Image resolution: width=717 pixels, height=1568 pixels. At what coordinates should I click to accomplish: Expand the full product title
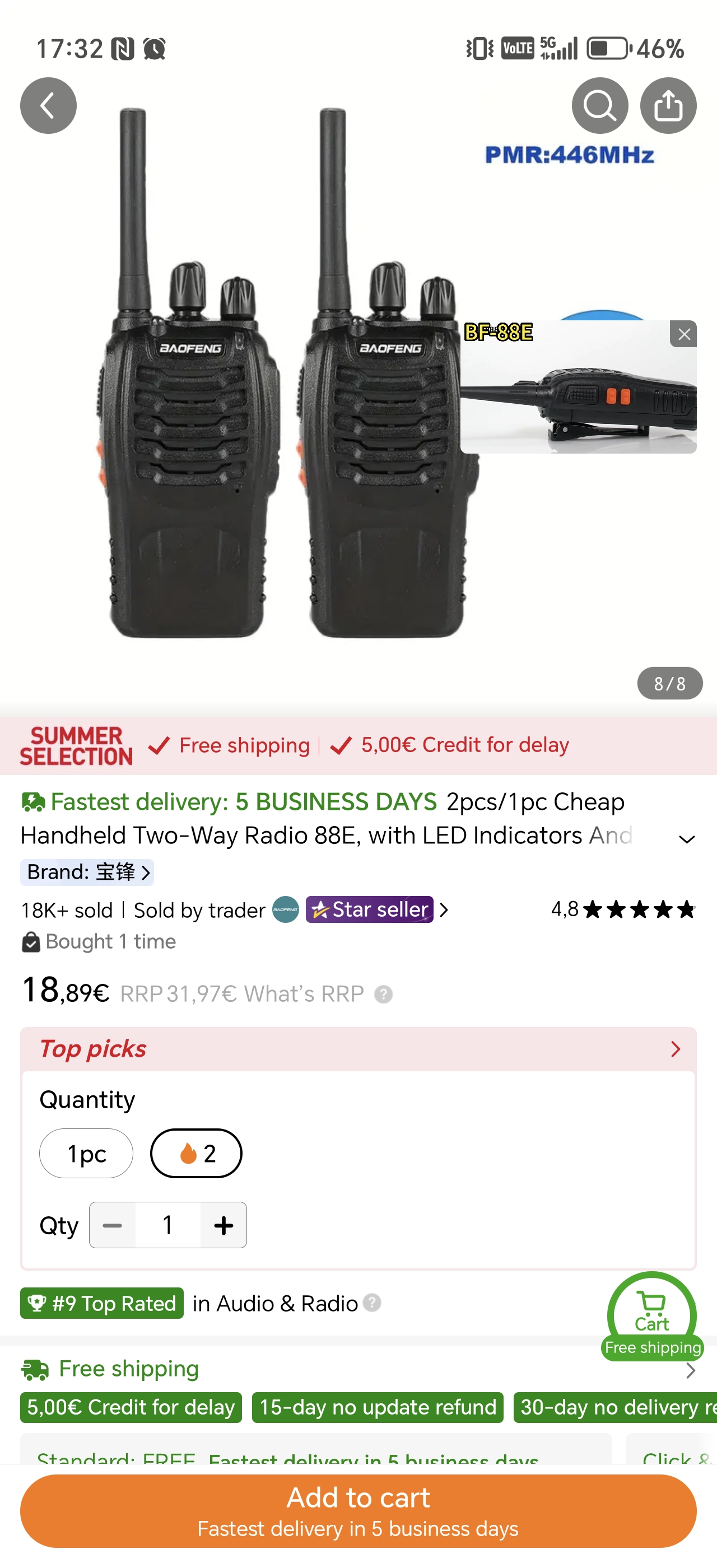[x=687, y=839]
